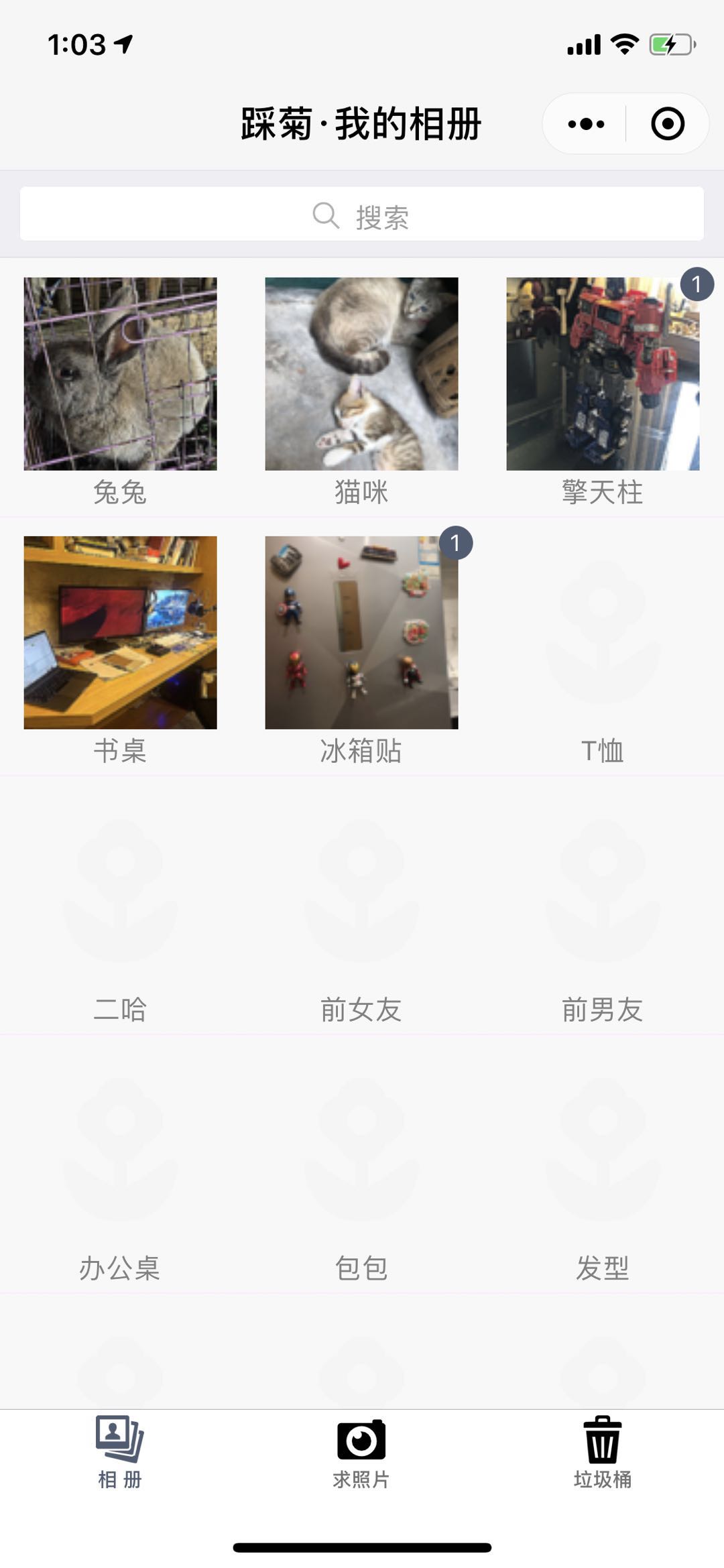Switch to the 求照片 tab
Viewport: 724px width, 1568px height.
[361, 1453]
